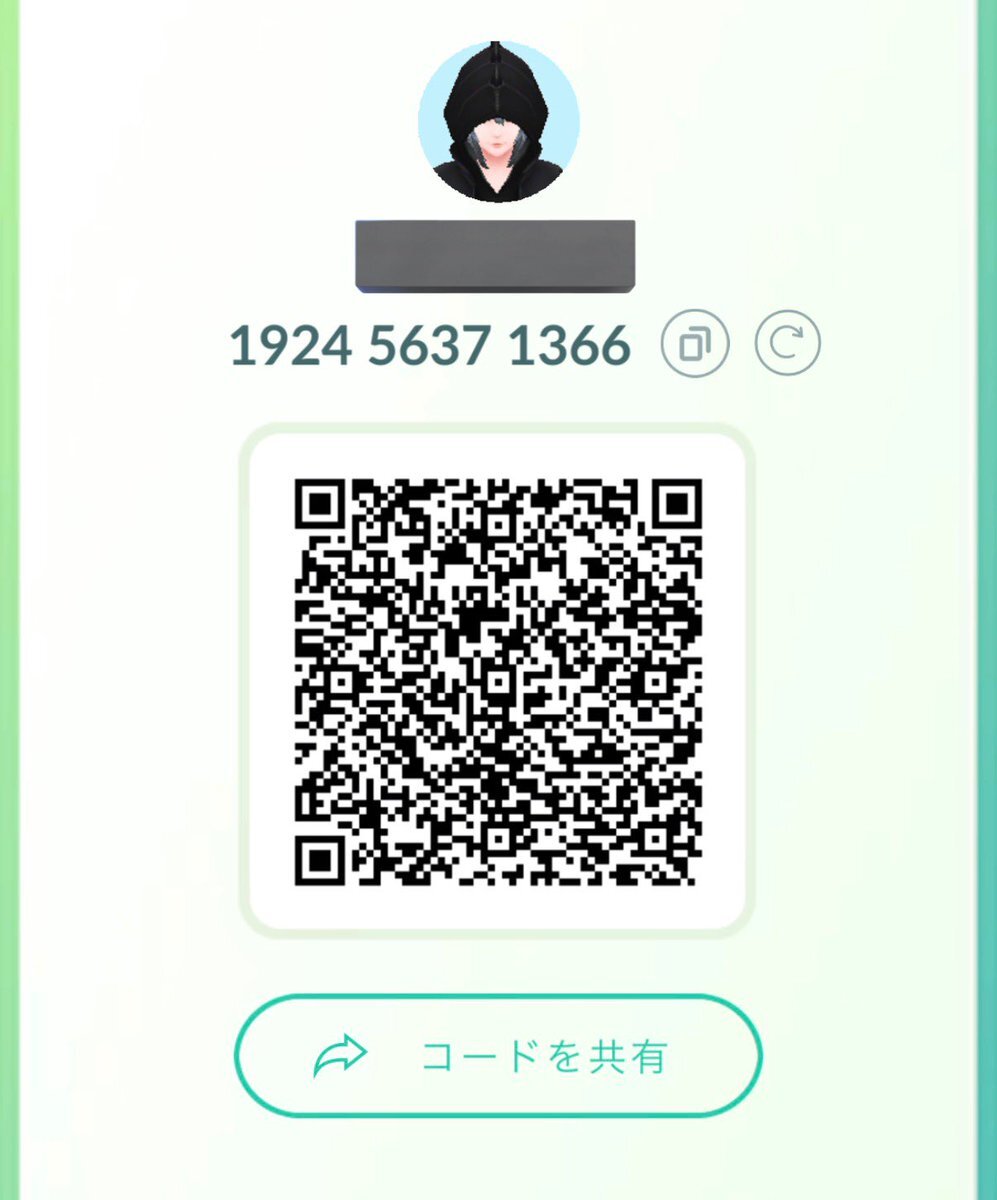
Task: Tap the コードを共有 share button
Action: [x=498, y=1055]
